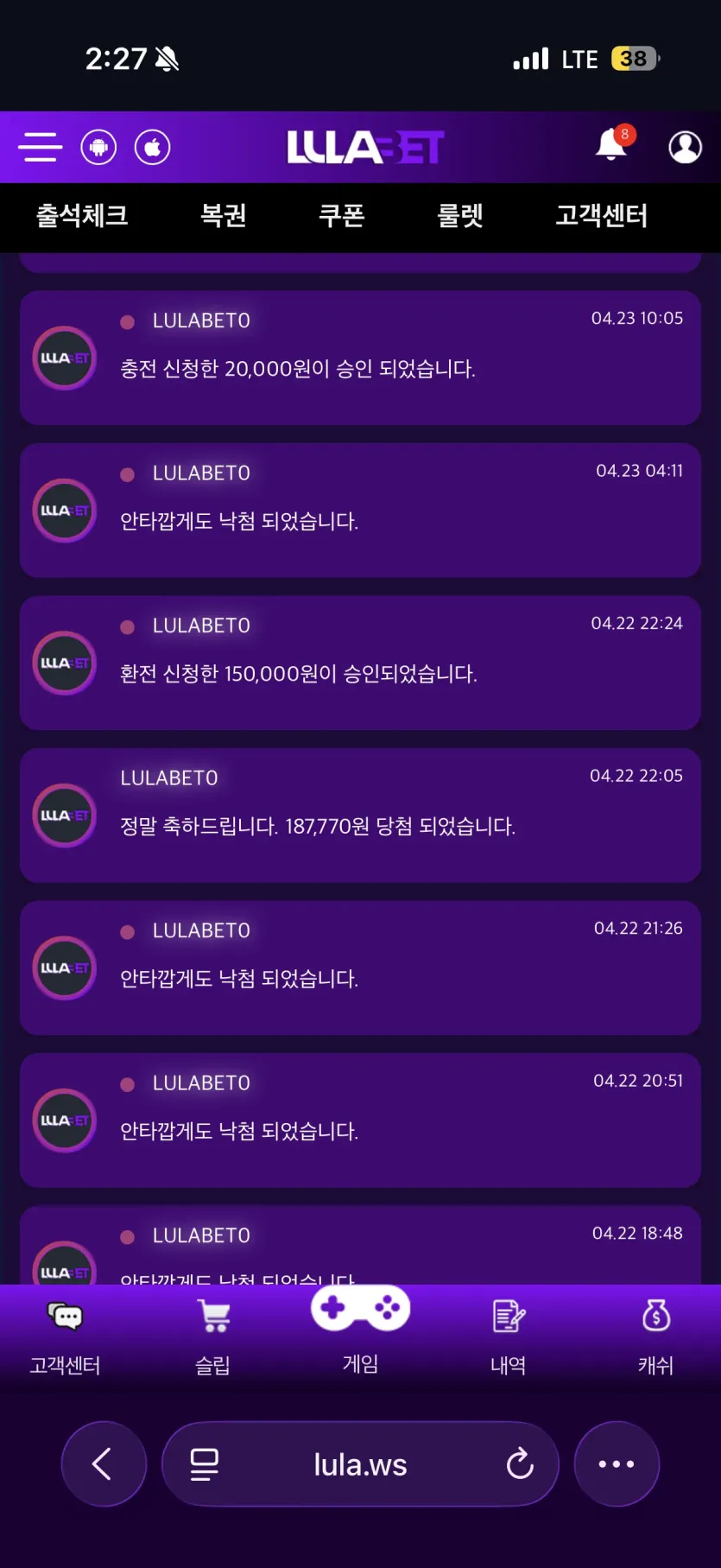Switch to the 복권 tab

(224, 215)
